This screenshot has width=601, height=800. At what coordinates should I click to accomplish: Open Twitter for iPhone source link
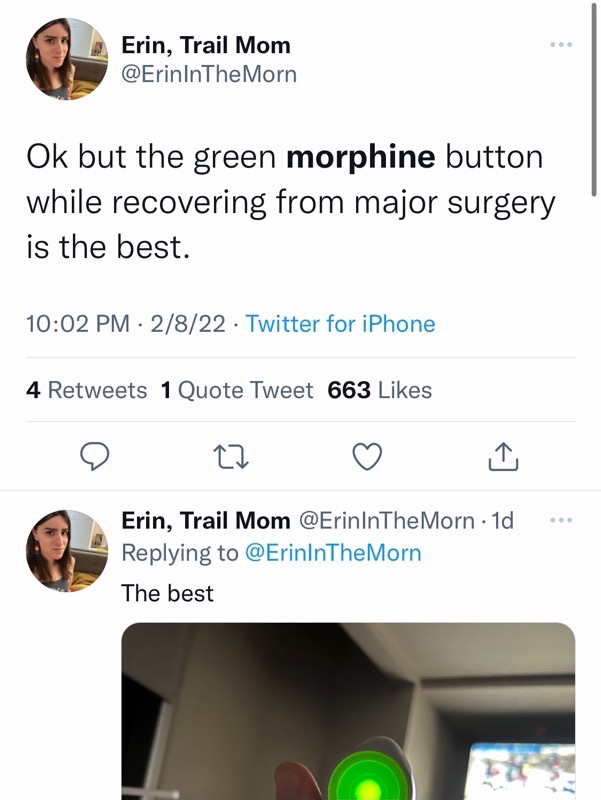tap(340, 324)
